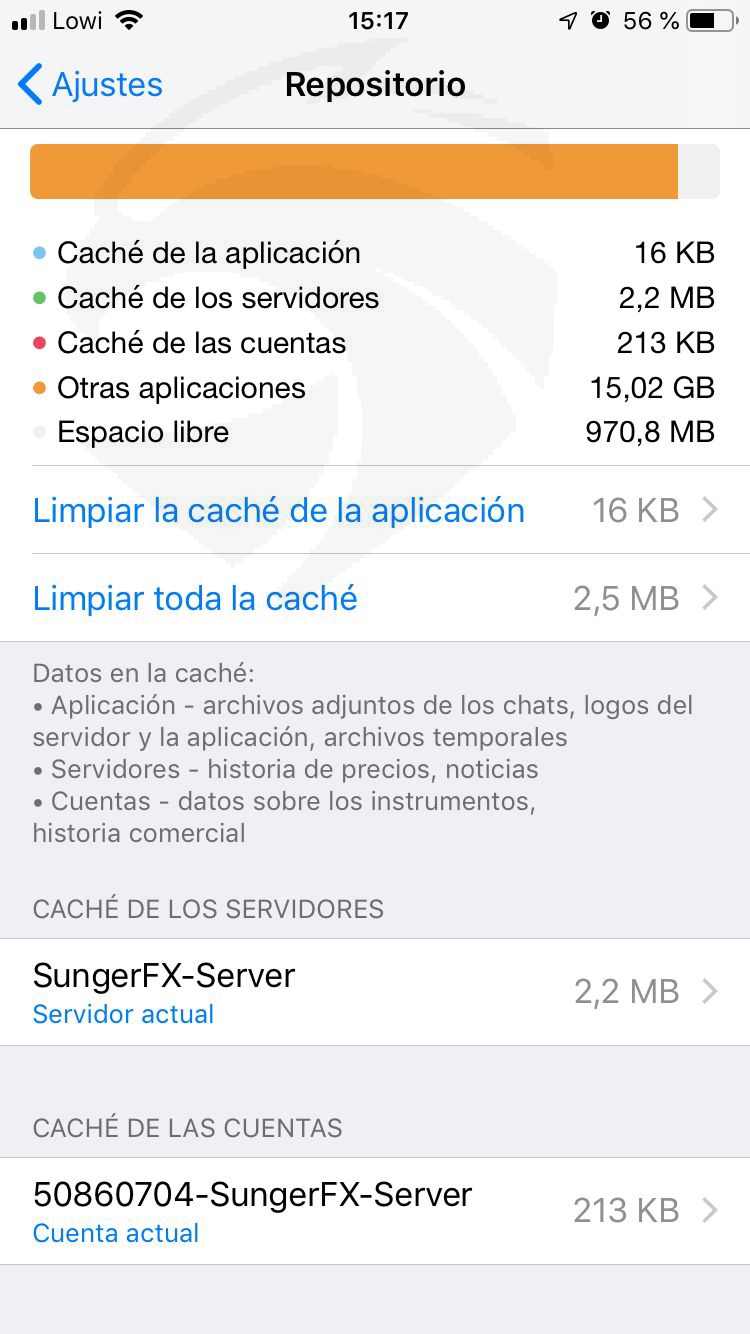The height and width of the screenshot is (1334, 750).
Task: Open account 50860704-SungerFX-Server cache row
Action: point(375,1211)
